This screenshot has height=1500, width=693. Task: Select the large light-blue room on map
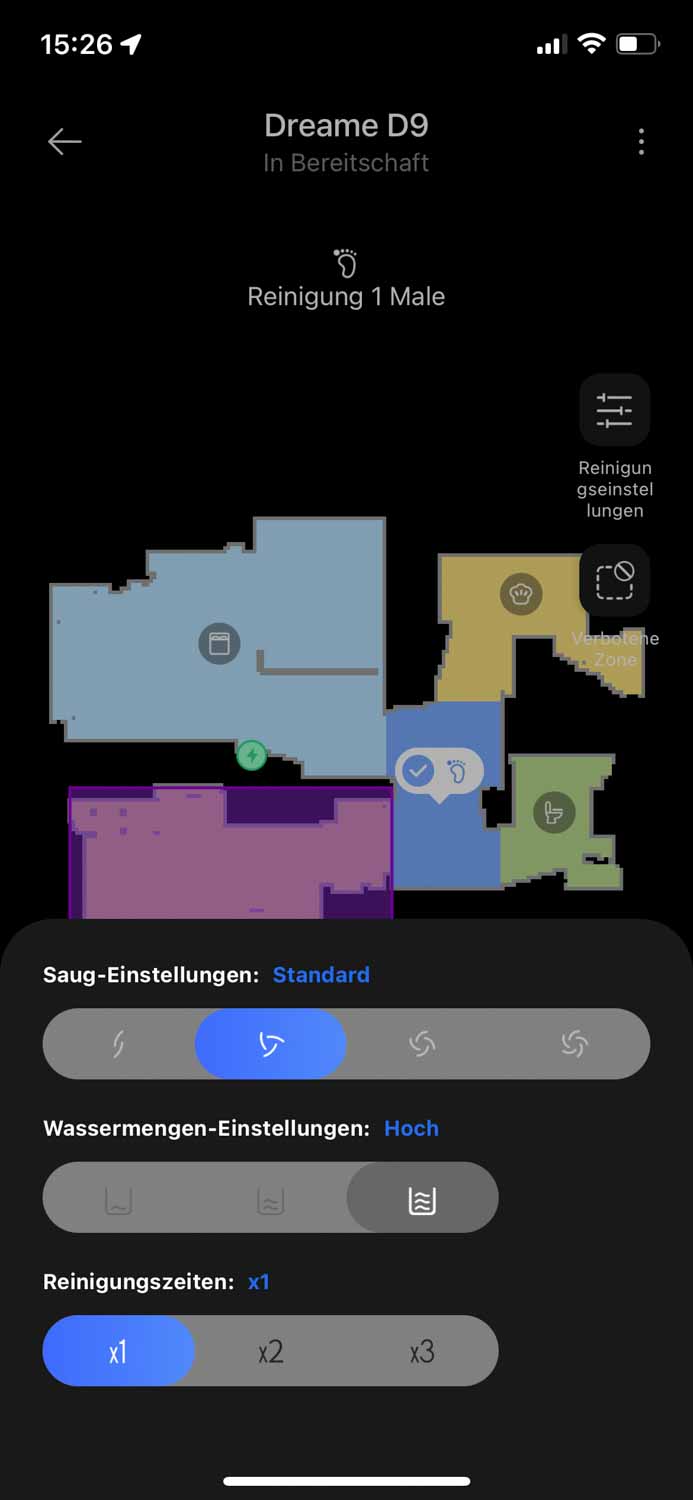219,643
